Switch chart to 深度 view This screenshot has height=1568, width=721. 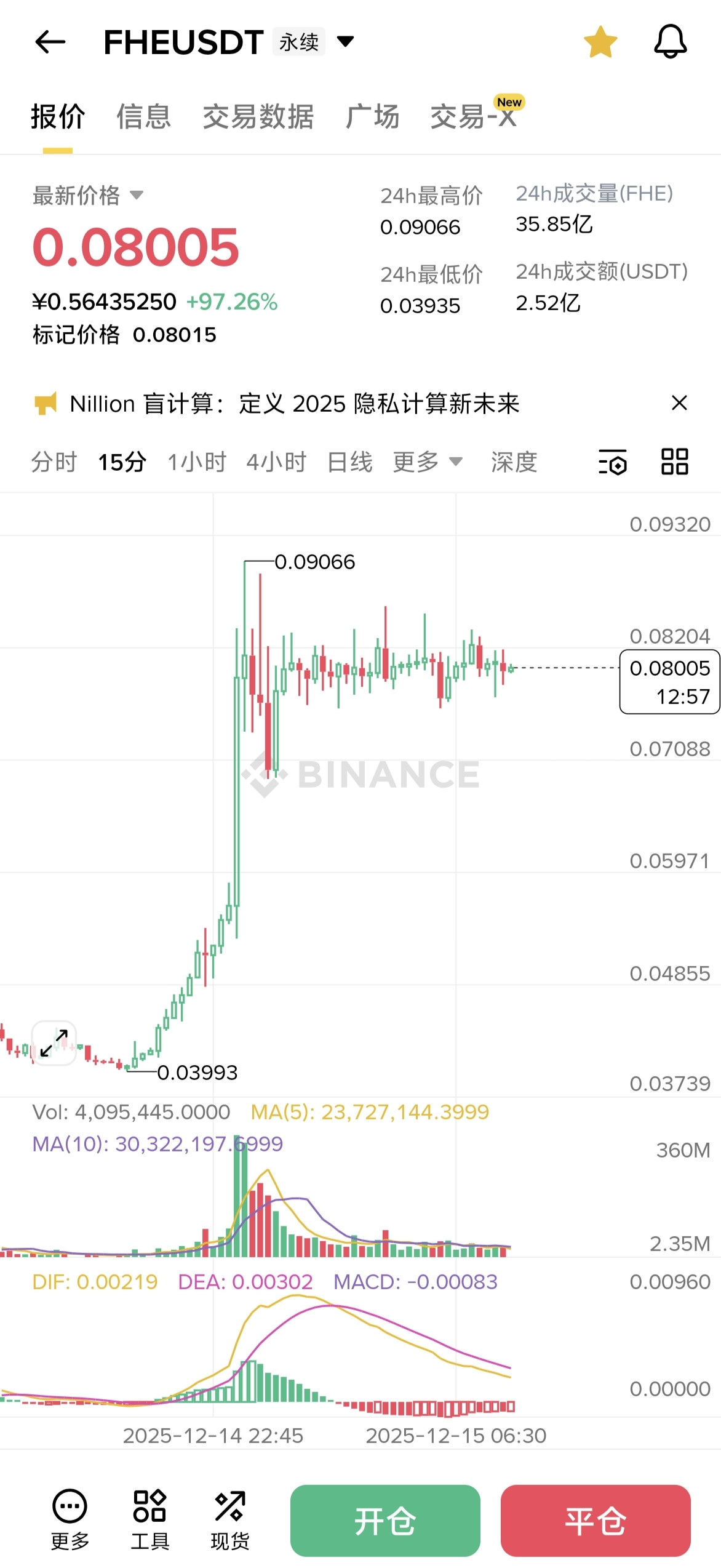coord(514,462)
